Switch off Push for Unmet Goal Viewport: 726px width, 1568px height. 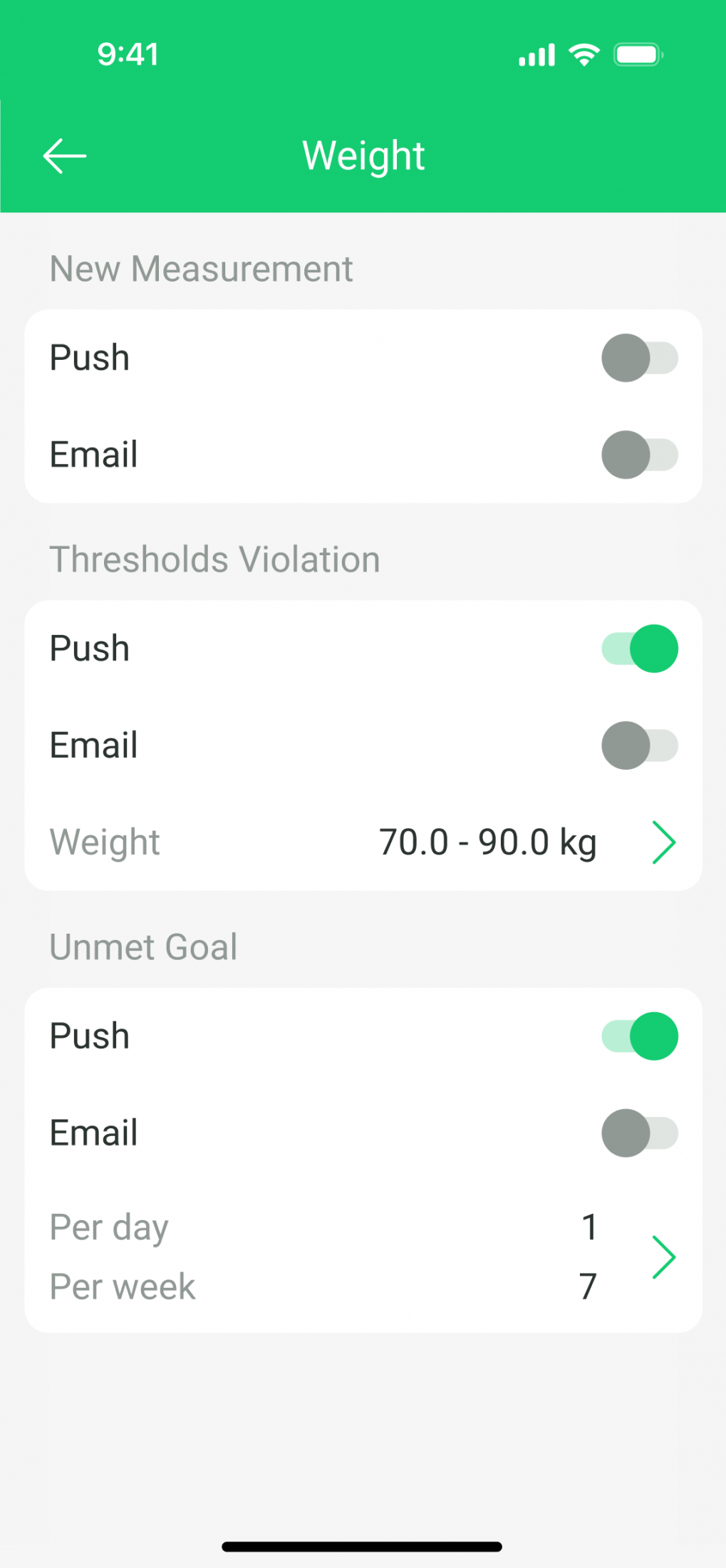point(640,1036)
